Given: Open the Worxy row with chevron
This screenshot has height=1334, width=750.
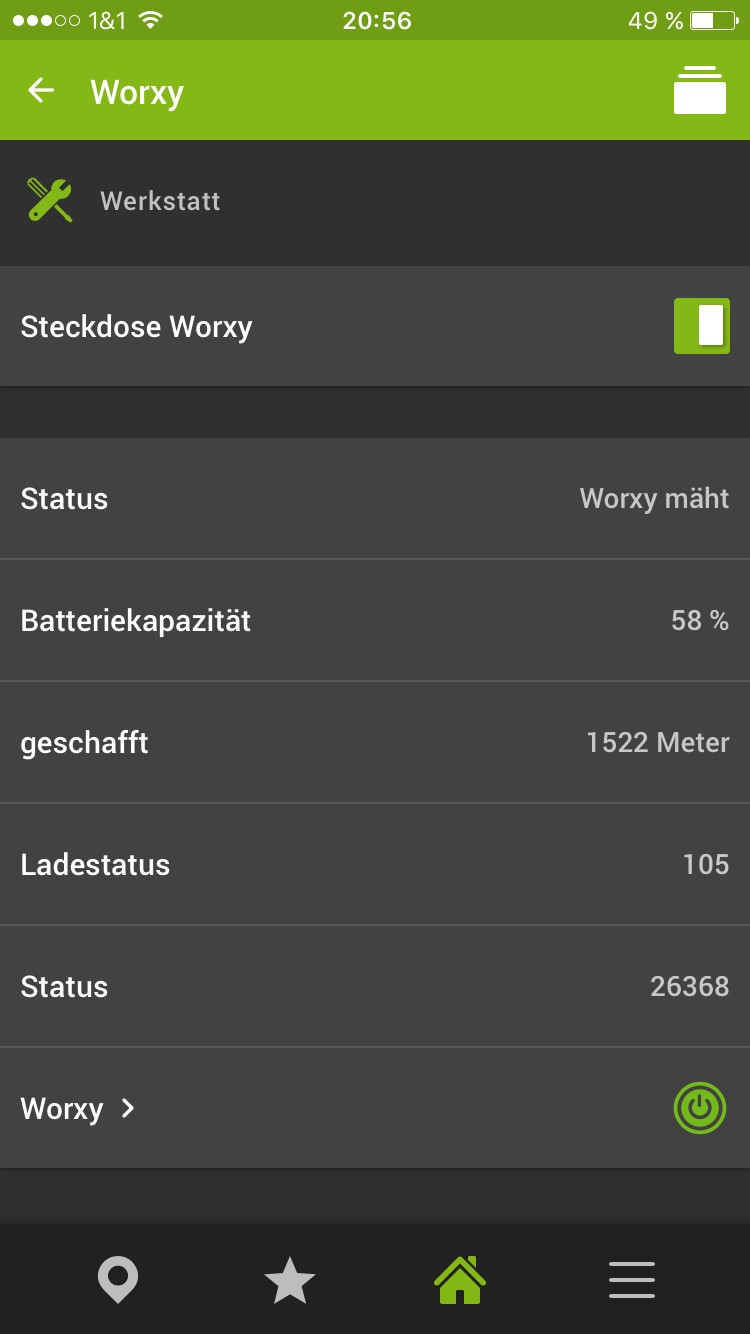Looking at the screenshot, I should pos(78,1108).
